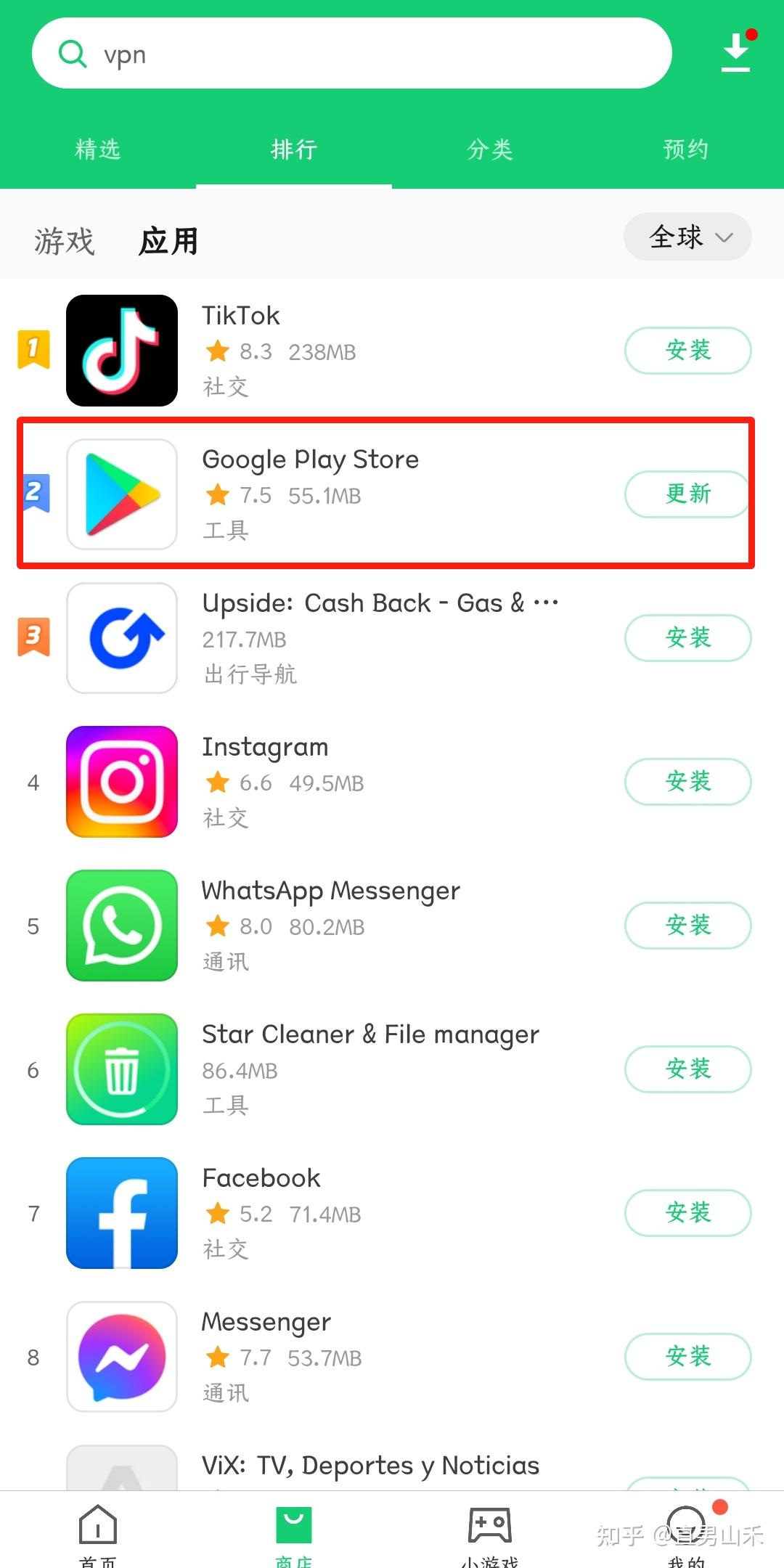Switch to the 分类 tab

point(490,149)
